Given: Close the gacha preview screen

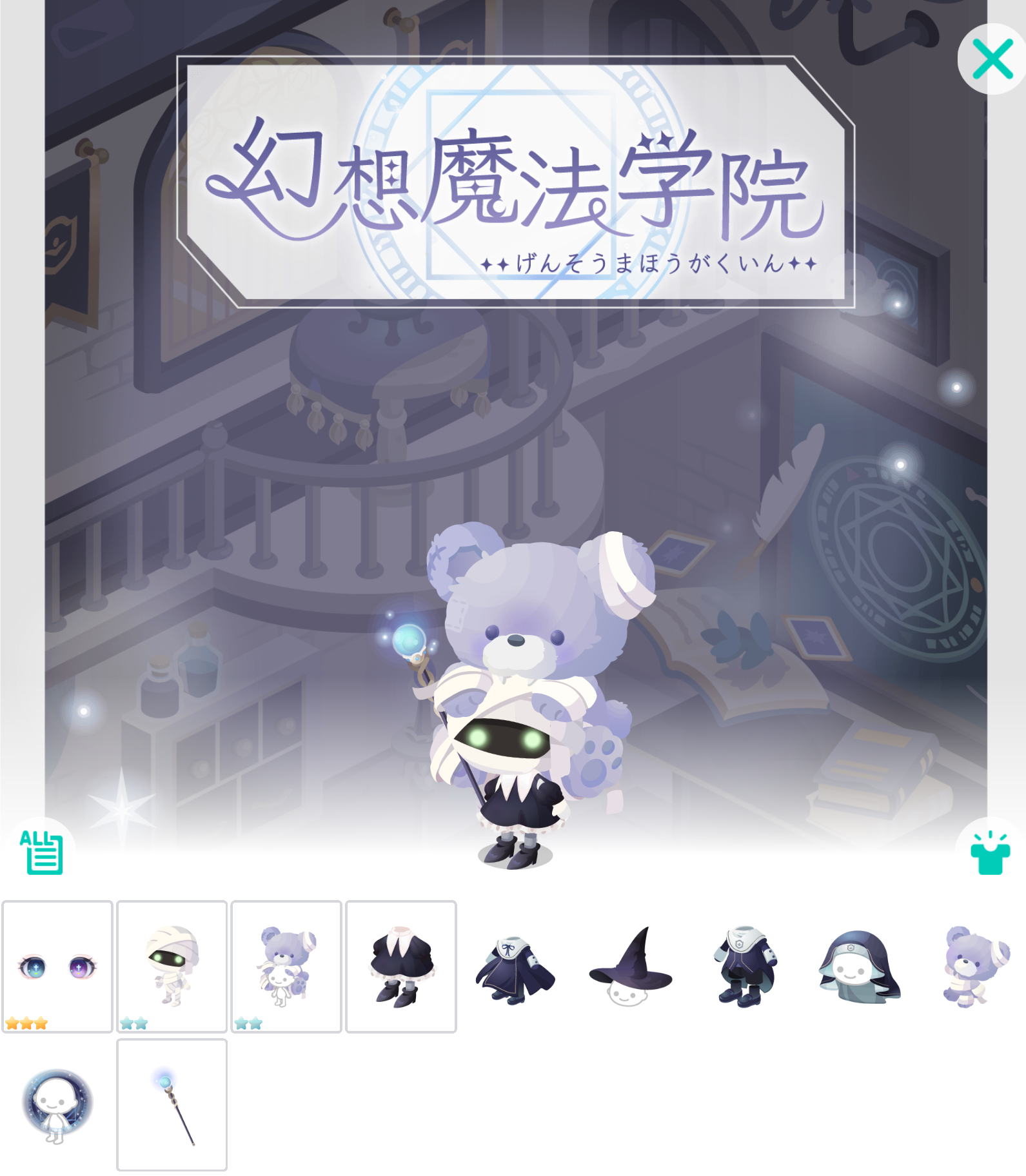Looking at the screenshot, I should click(992, 59).
